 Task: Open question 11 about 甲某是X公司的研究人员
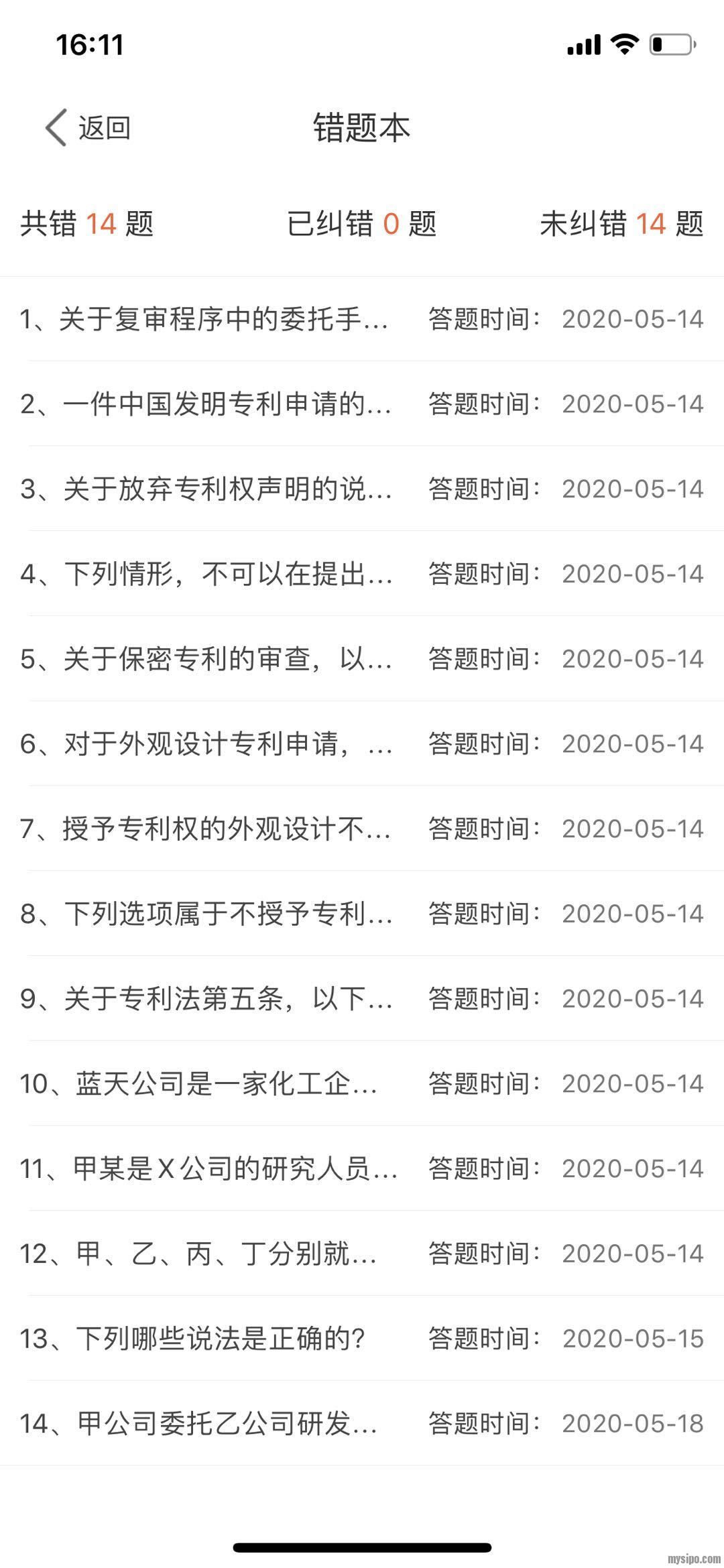(x=208, y=1169)
